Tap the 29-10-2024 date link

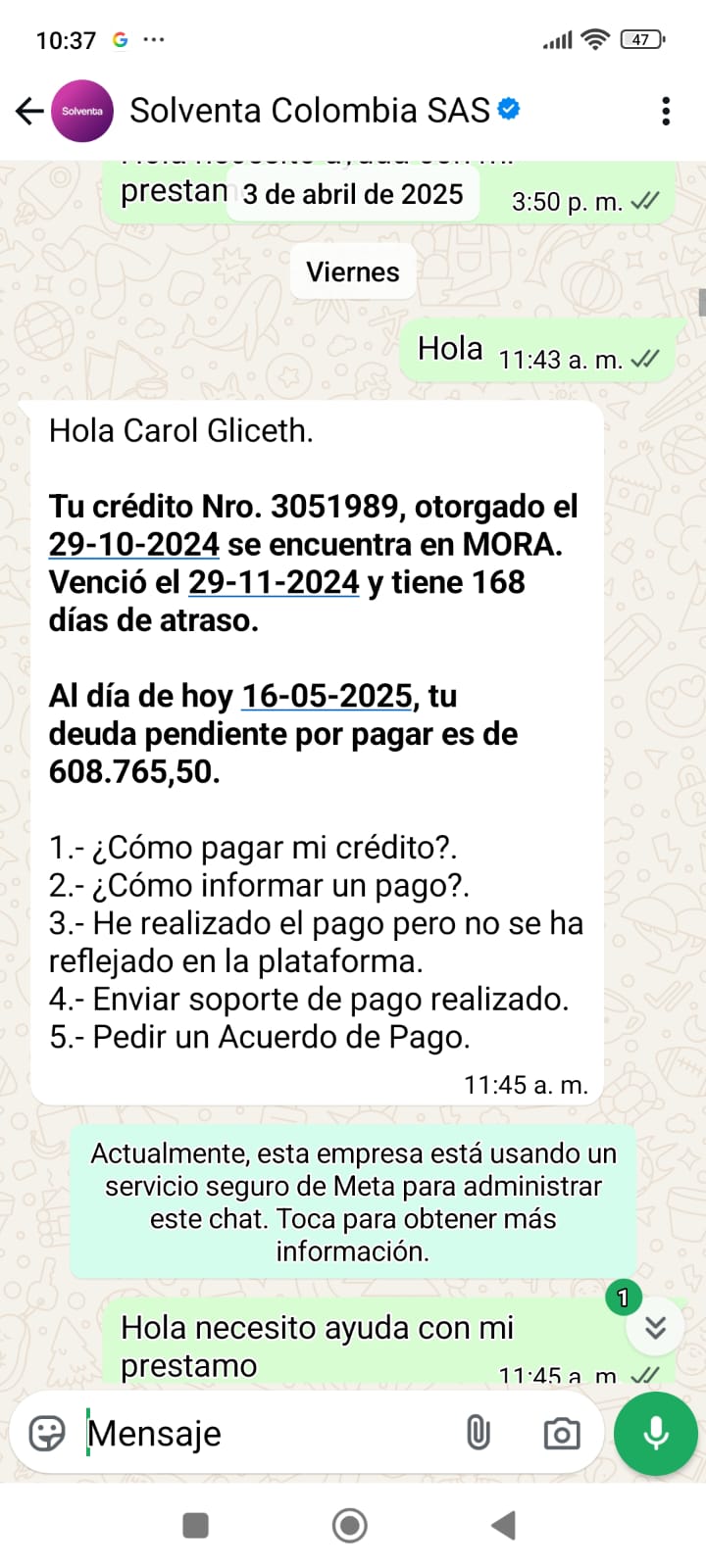(x=133, y=544)
